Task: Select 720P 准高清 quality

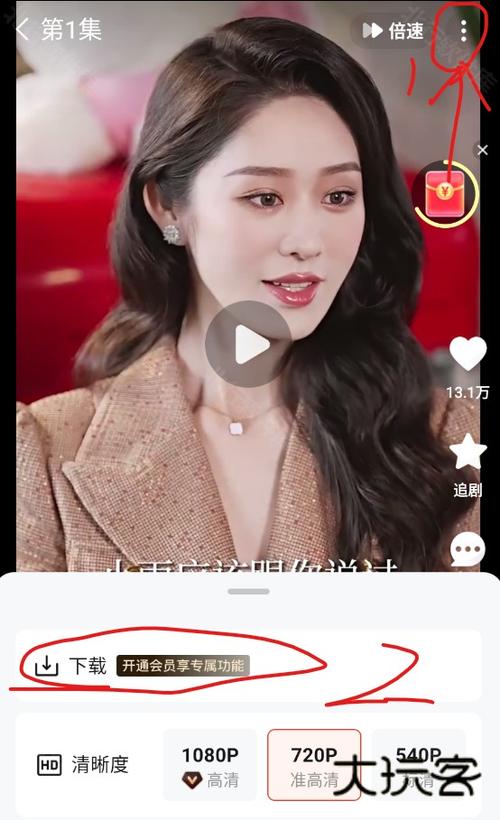Action: [x=314, y=765]
